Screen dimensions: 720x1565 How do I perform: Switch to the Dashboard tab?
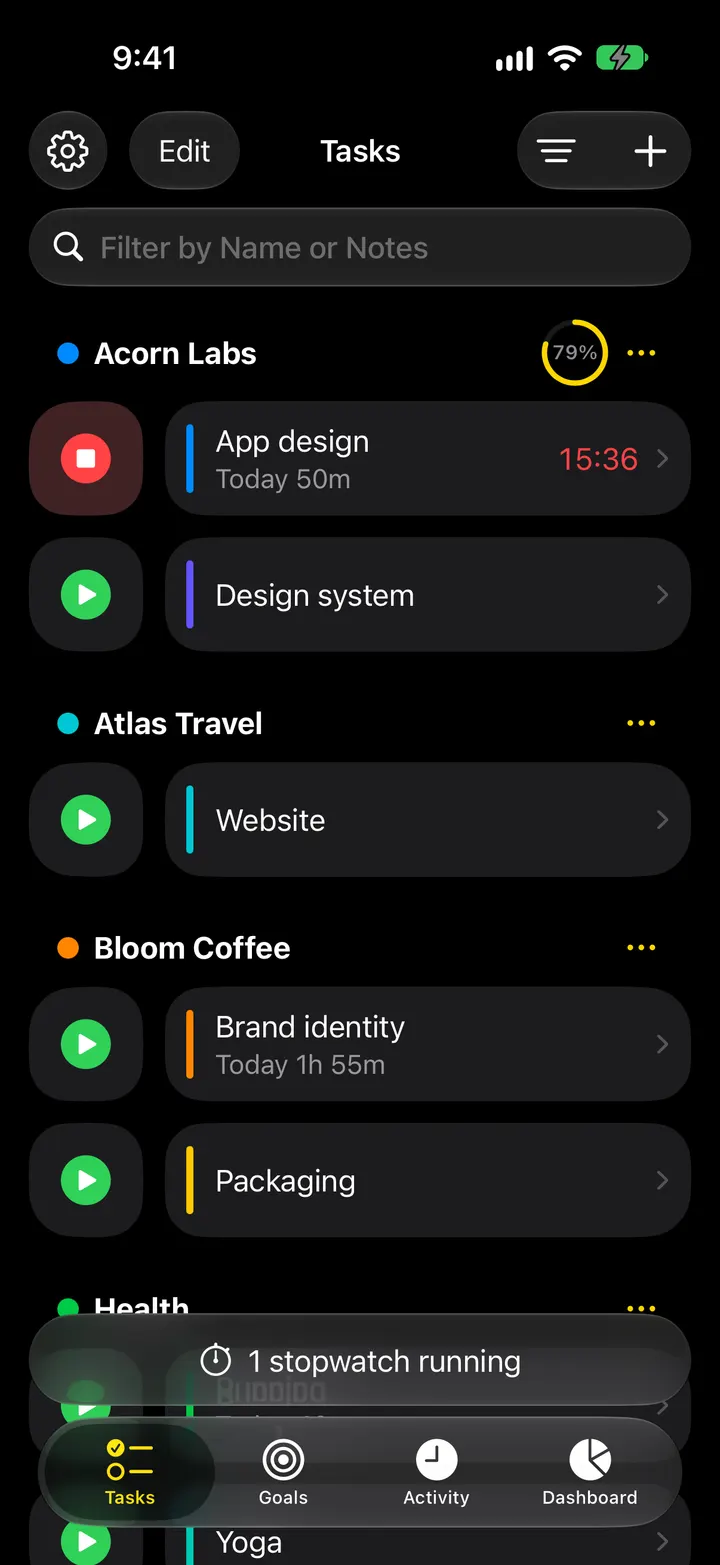tap(590, 1473)
